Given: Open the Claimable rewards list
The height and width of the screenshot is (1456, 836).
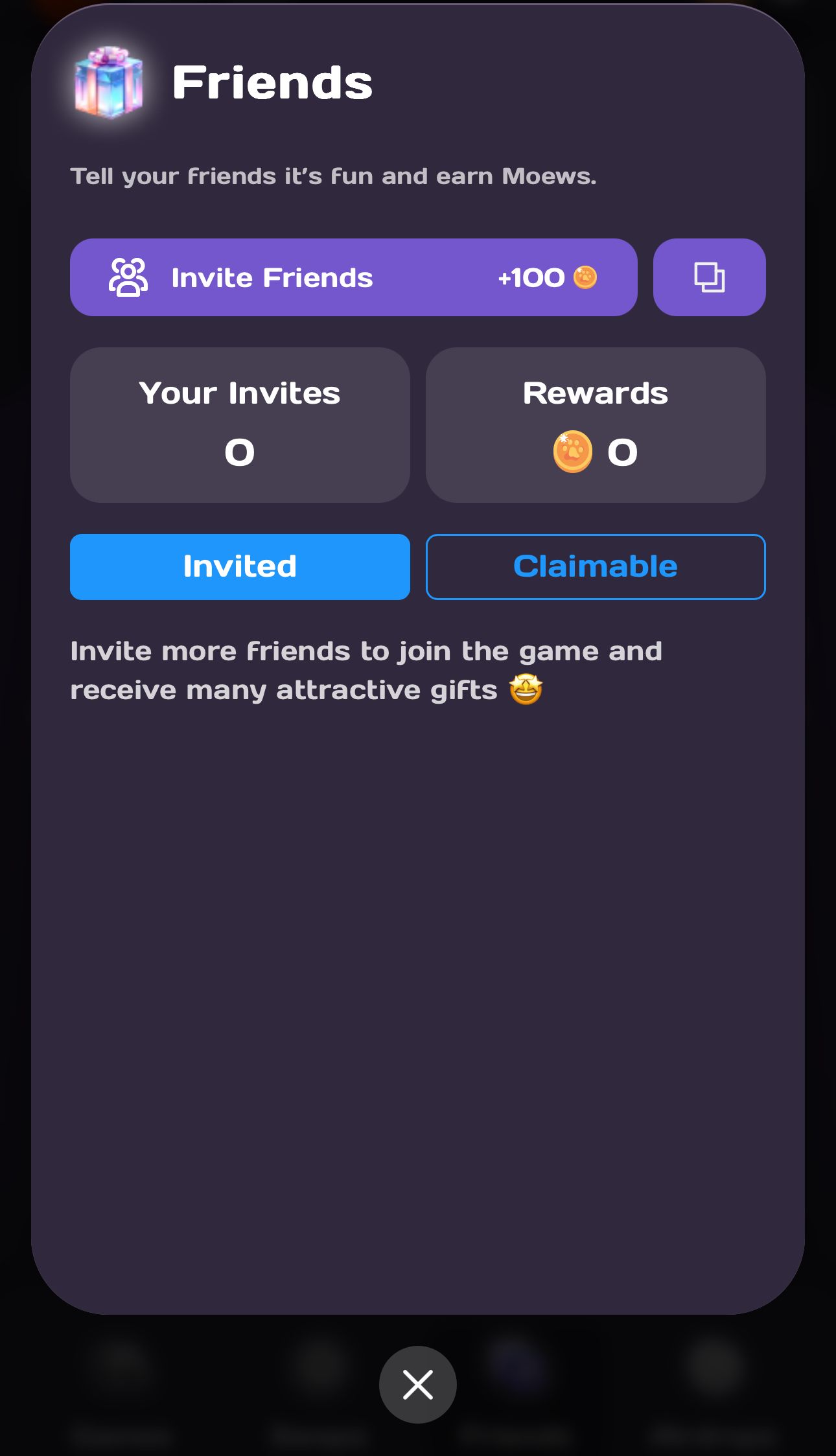Looking at the screenshot, I should point(594,566).
